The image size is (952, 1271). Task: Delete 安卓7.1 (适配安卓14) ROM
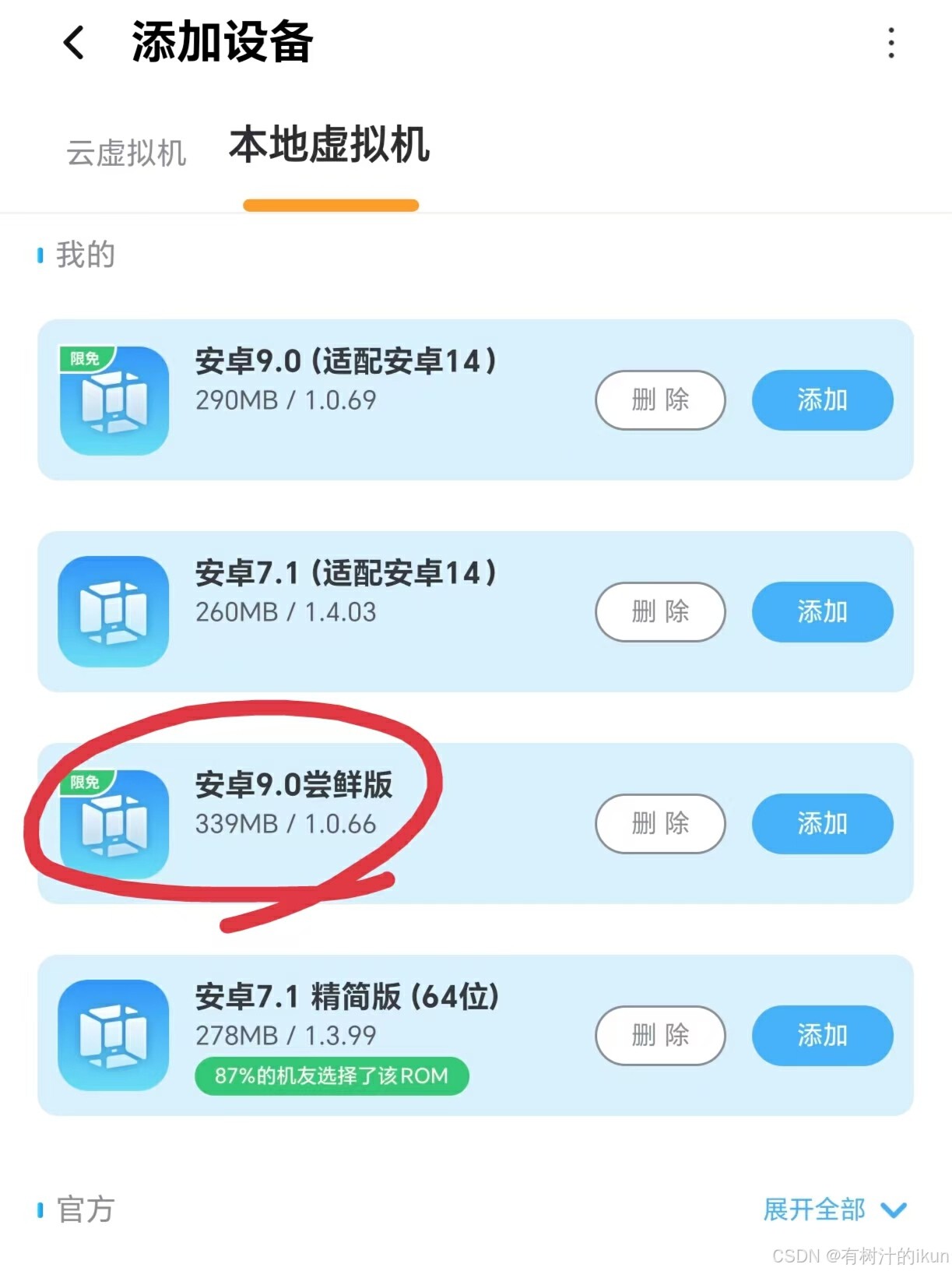(x=660, y=612)
